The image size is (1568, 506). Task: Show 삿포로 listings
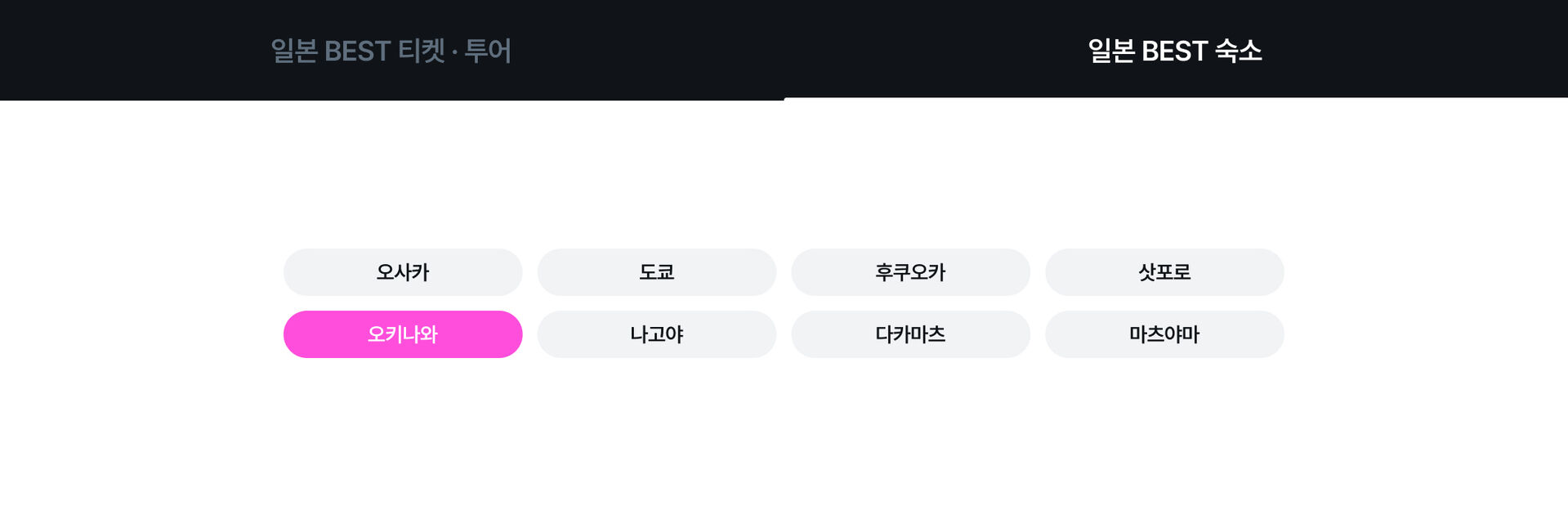[1164, 272]
